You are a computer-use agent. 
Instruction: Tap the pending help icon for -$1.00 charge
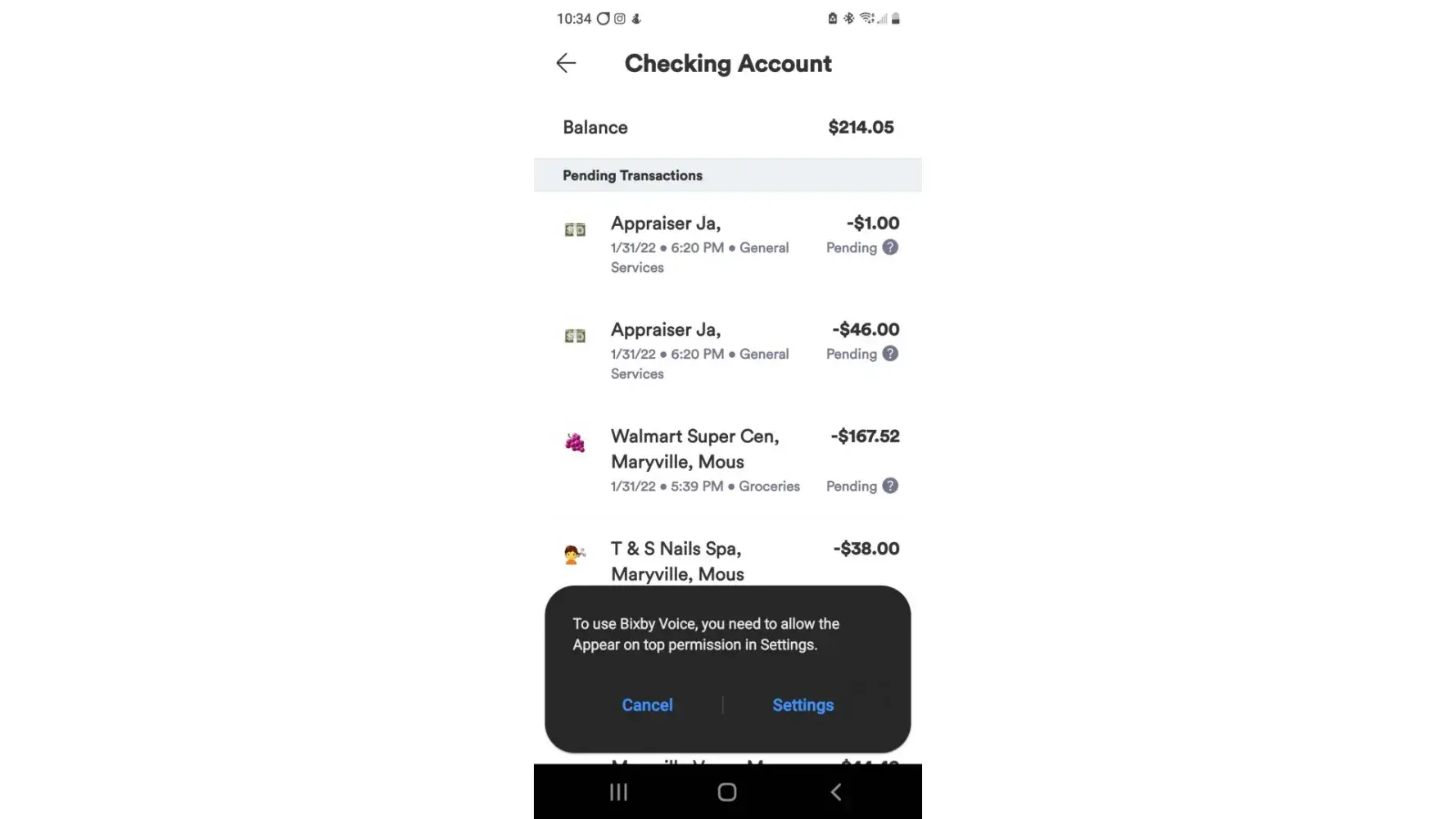coord(890,247)
